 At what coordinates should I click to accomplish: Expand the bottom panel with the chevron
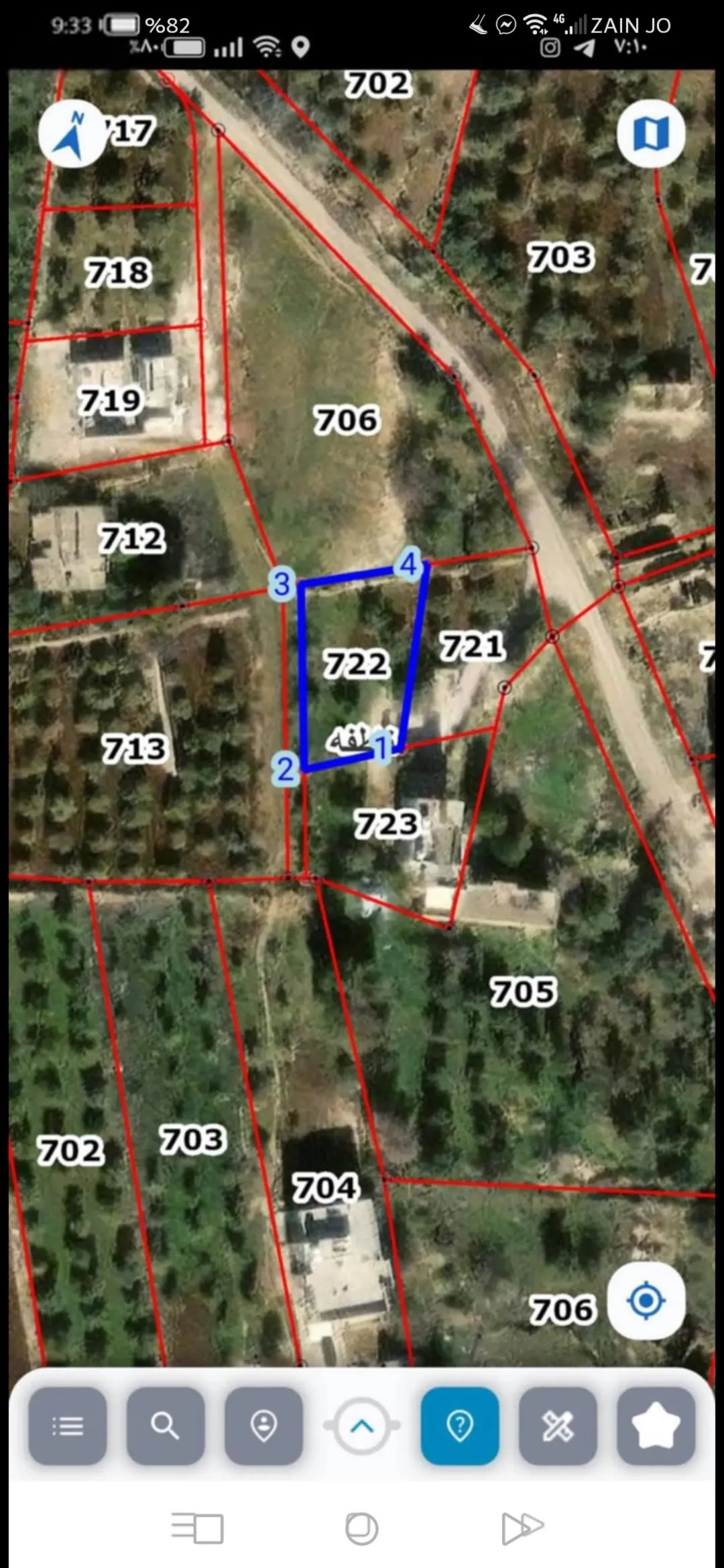click(x=362, y=1426)
